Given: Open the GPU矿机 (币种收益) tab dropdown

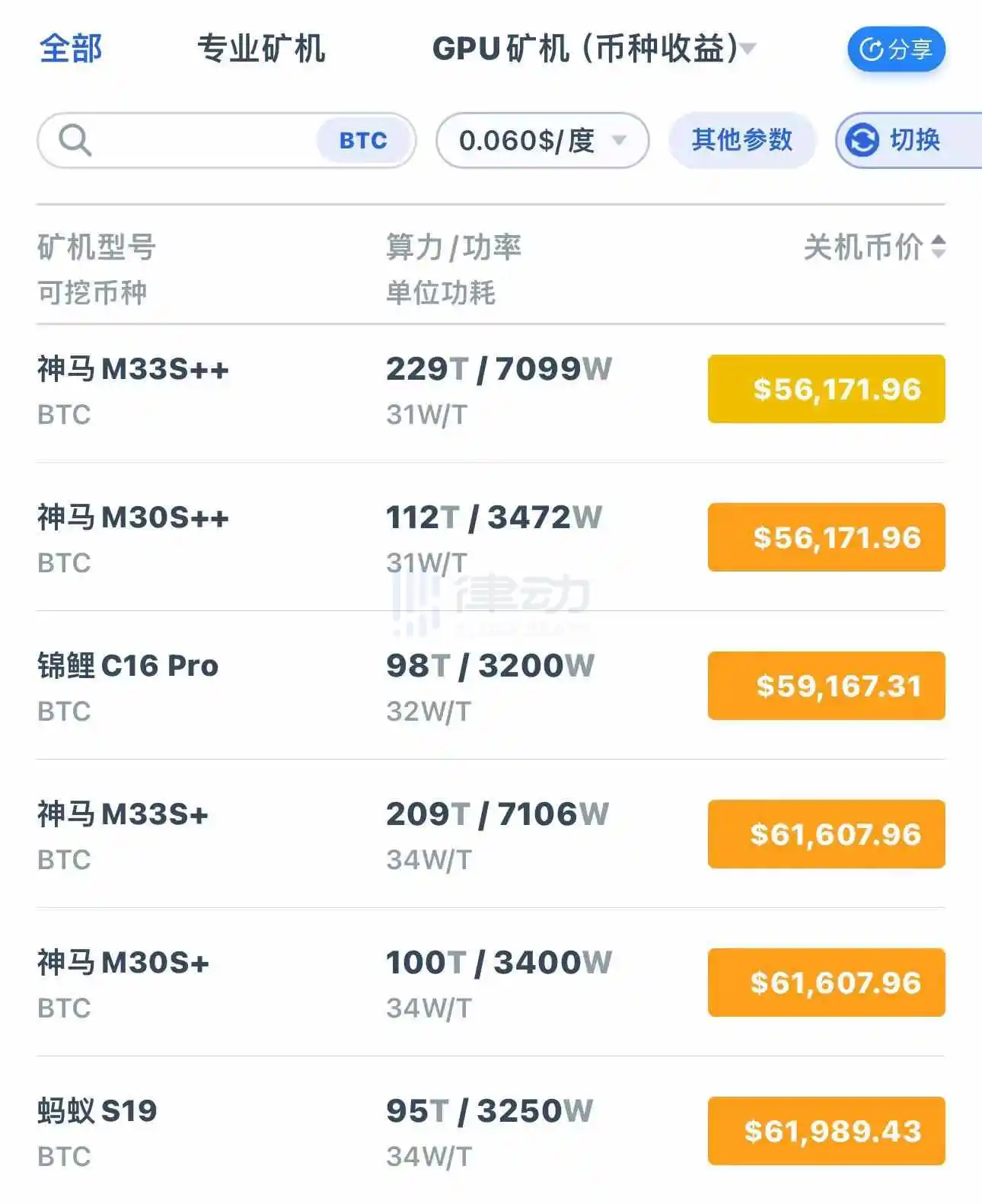Looking at the screenshot, I should tap(594, 49).
